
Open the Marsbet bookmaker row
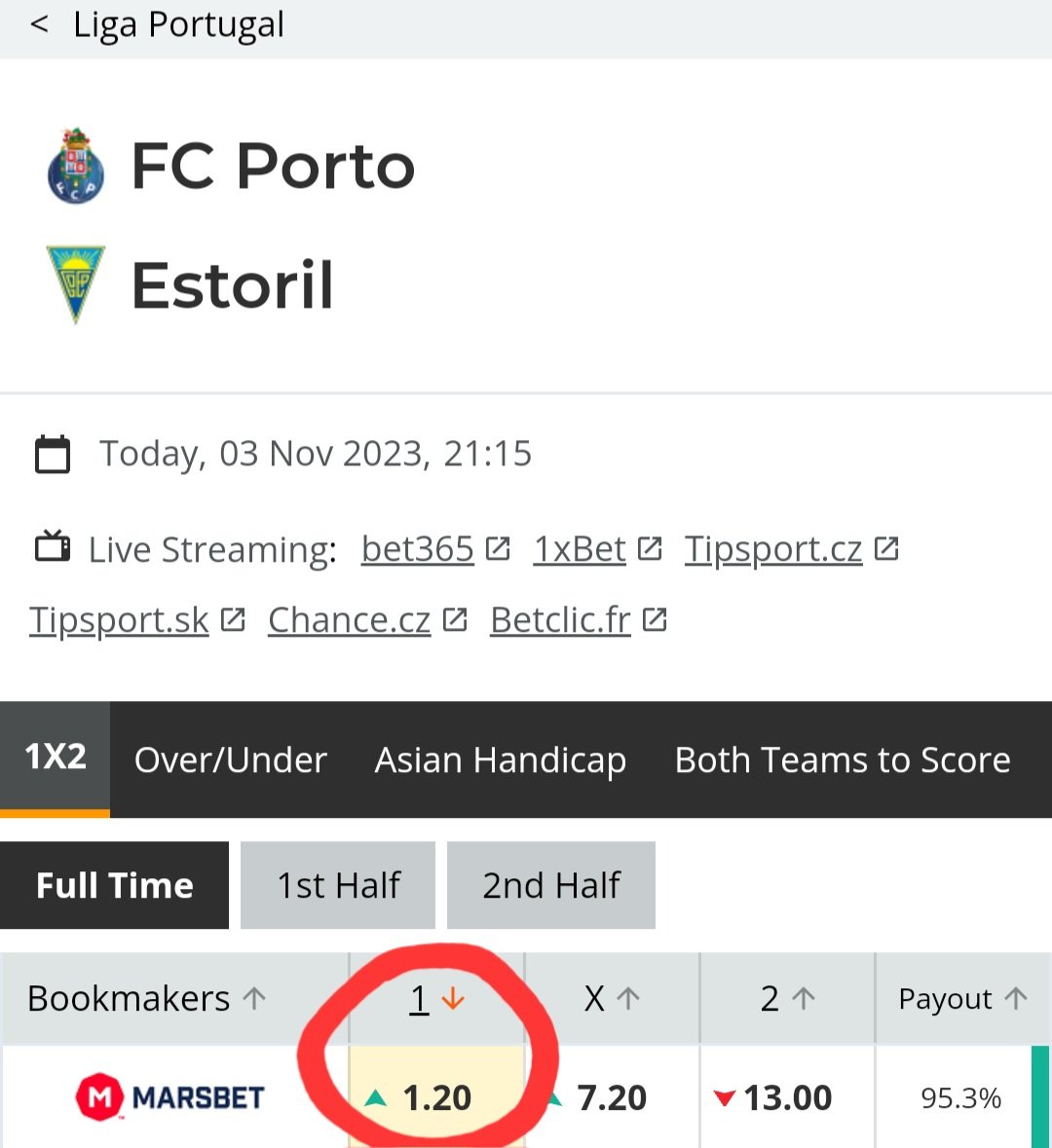170,1097
